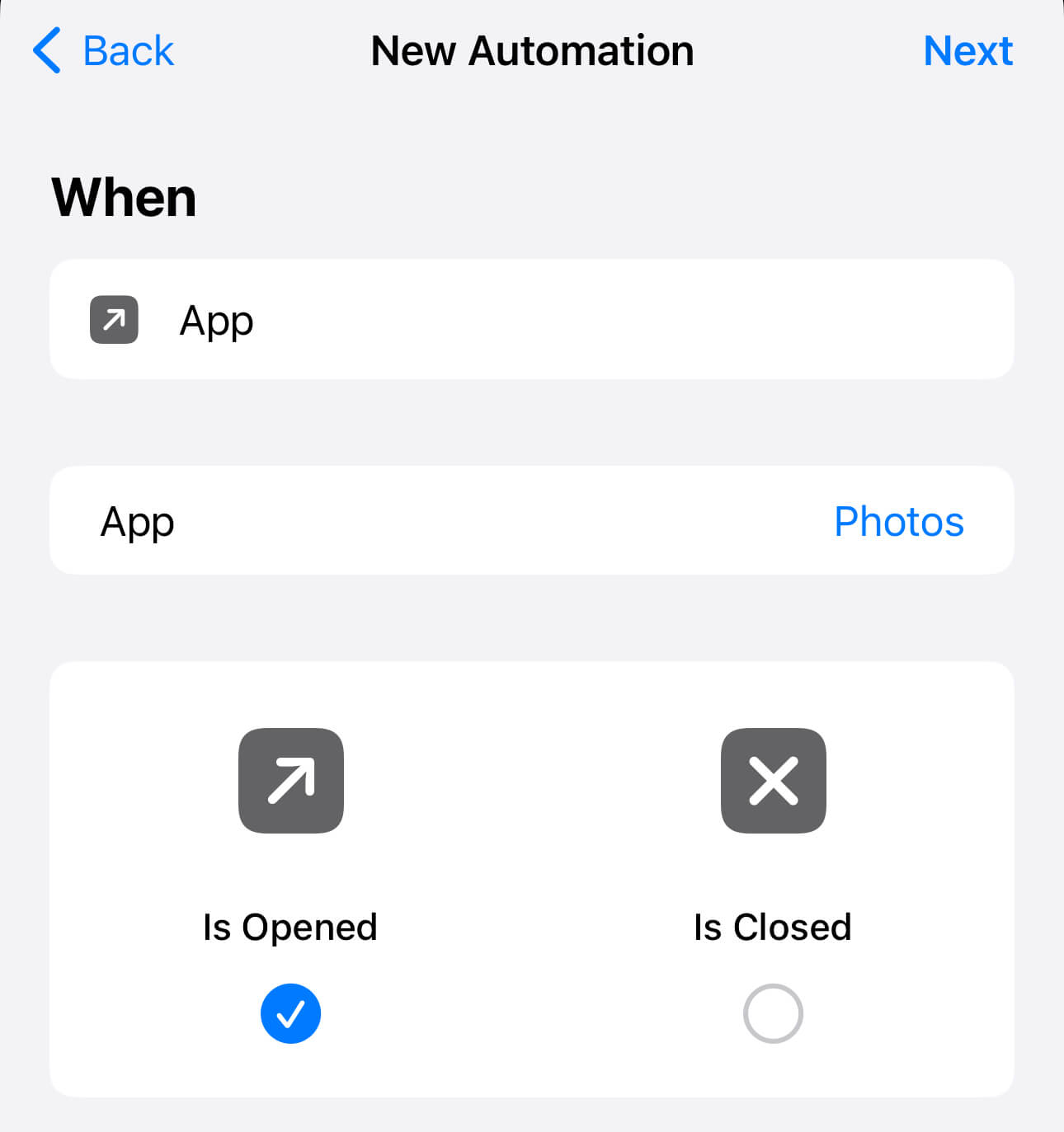Screen dimensions: 1064x1132
Task: Tap Next to continue setup
Action: [968, 50]
